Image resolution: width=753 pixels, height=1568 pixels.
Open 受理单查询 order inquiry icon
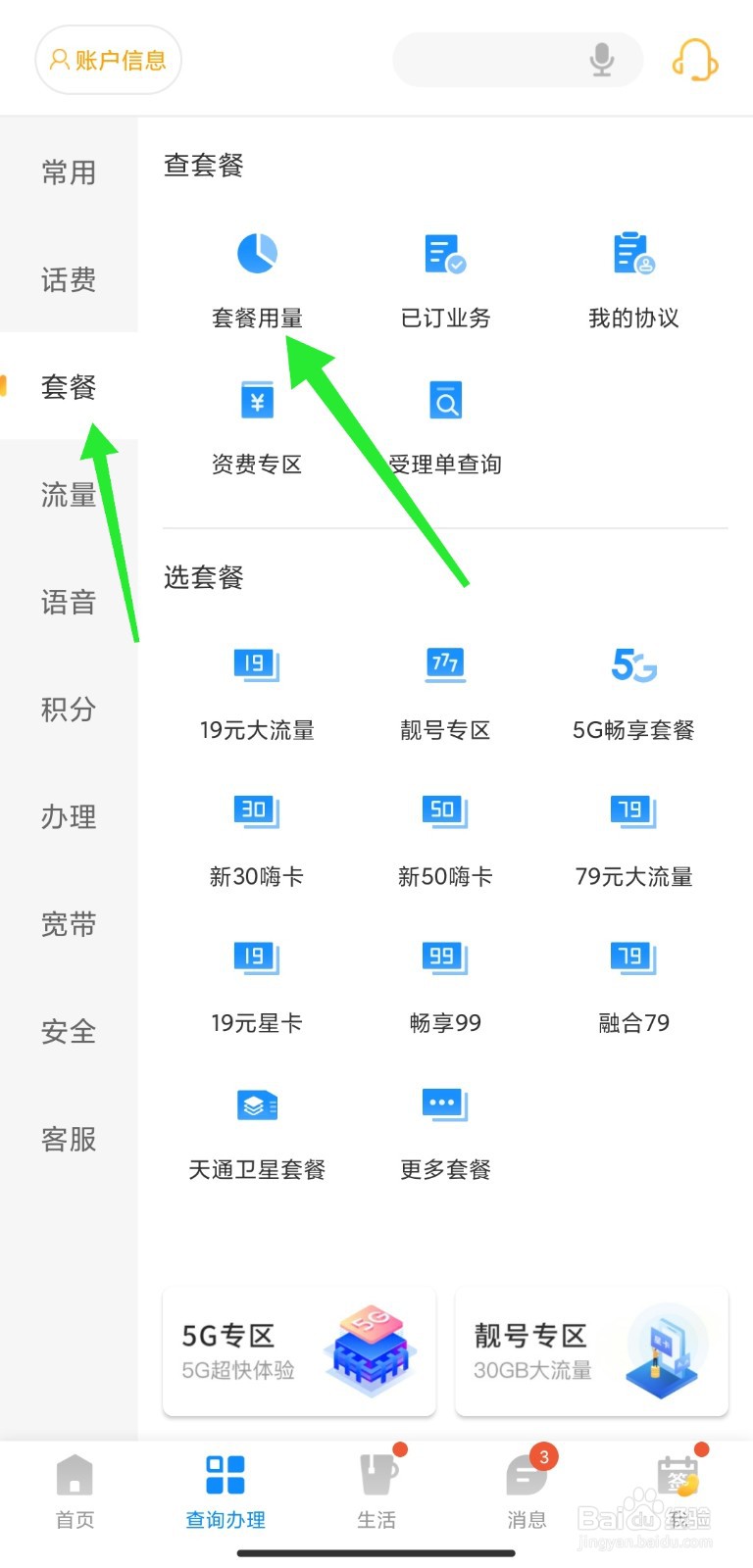tap(444, 400)
